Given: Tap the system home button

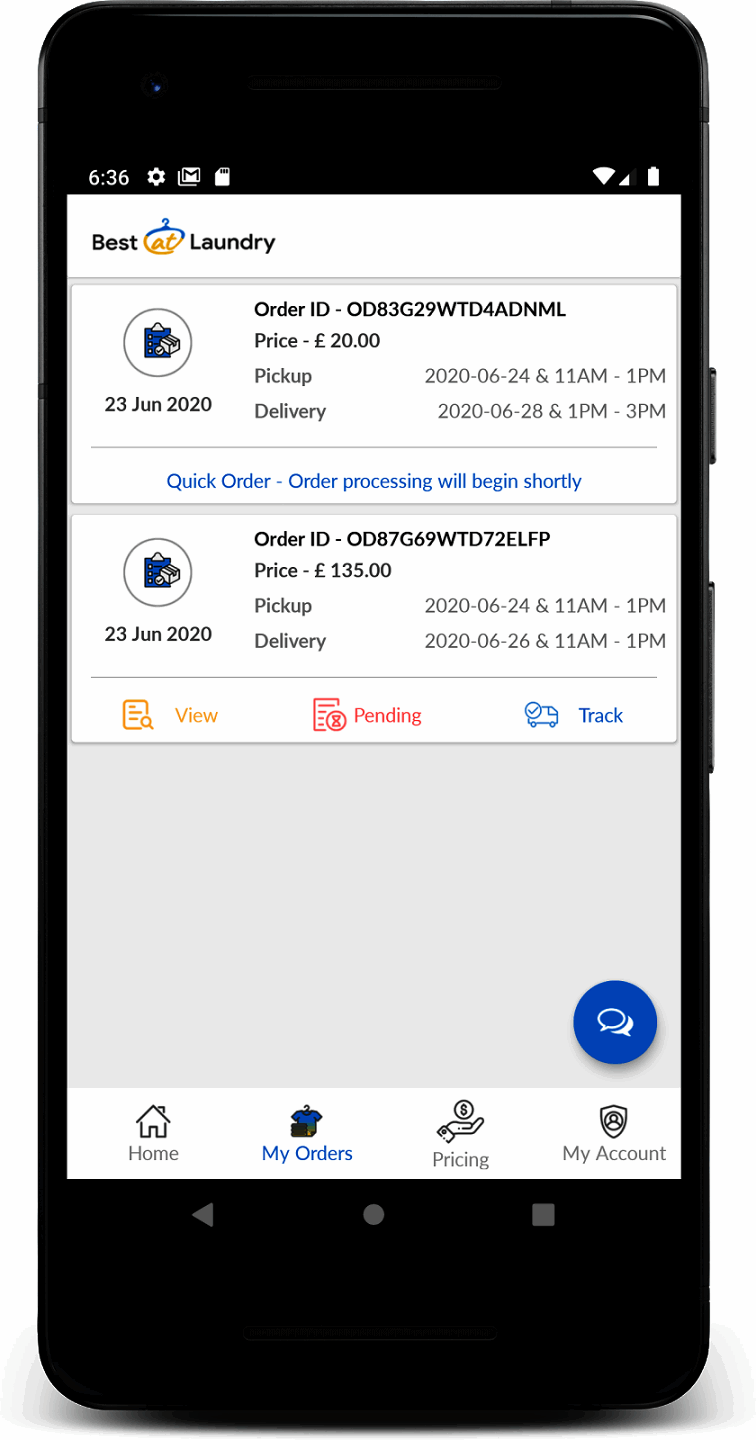Looking at the screenshot, I should [x=374, y=1214].
